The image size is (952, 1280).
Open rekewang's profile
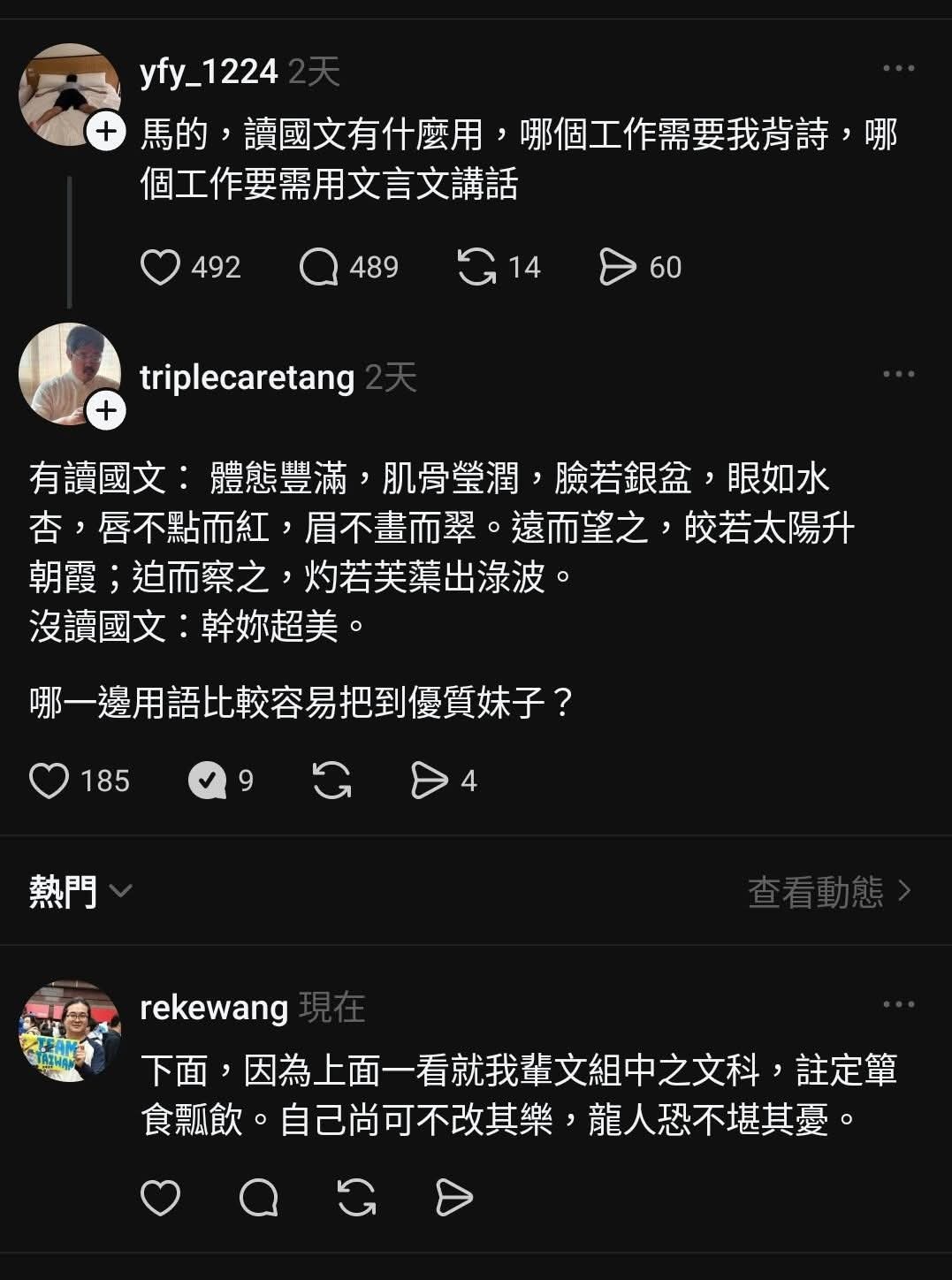click(214, 1008)
